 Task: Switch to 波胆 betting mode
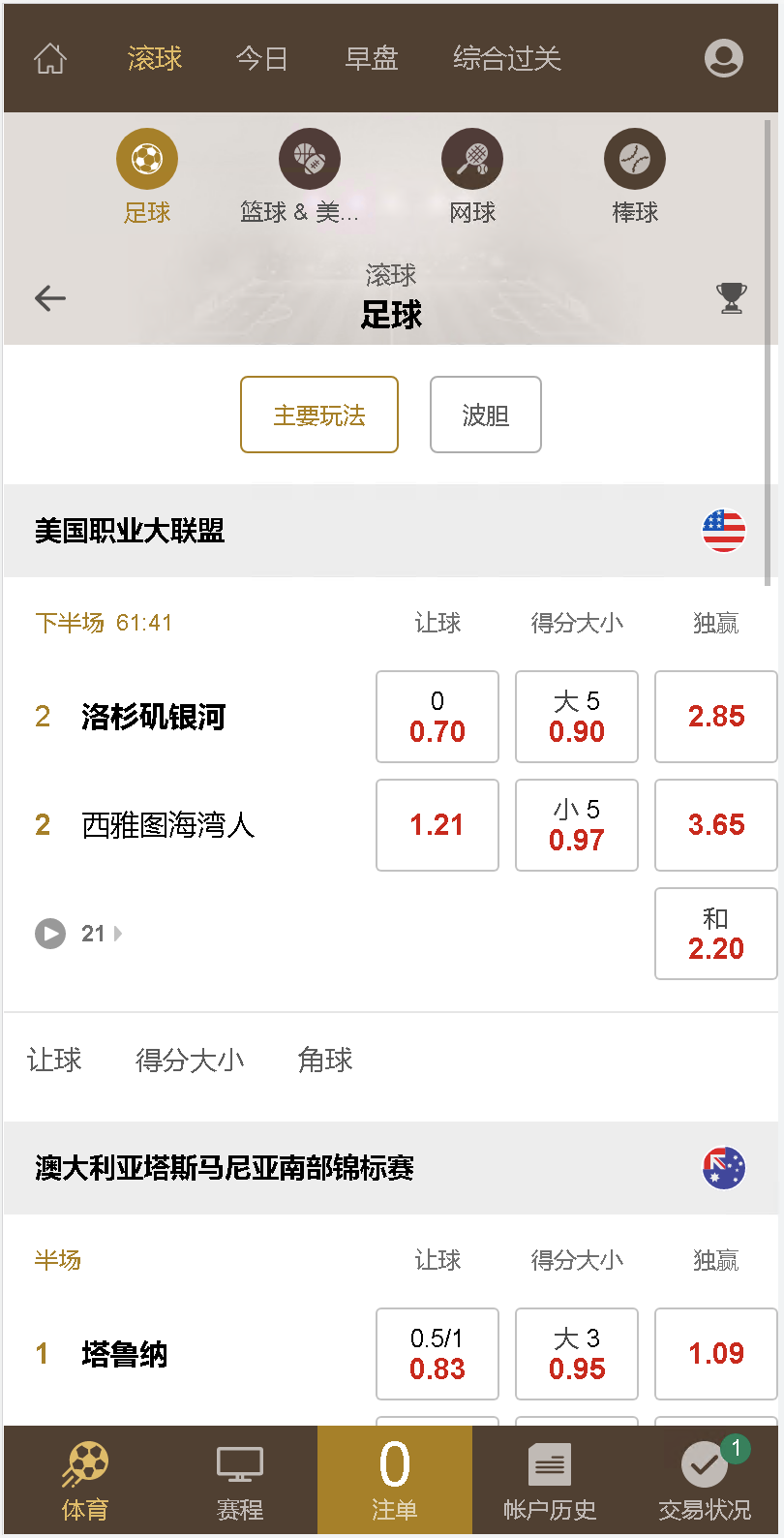[485, 415]
